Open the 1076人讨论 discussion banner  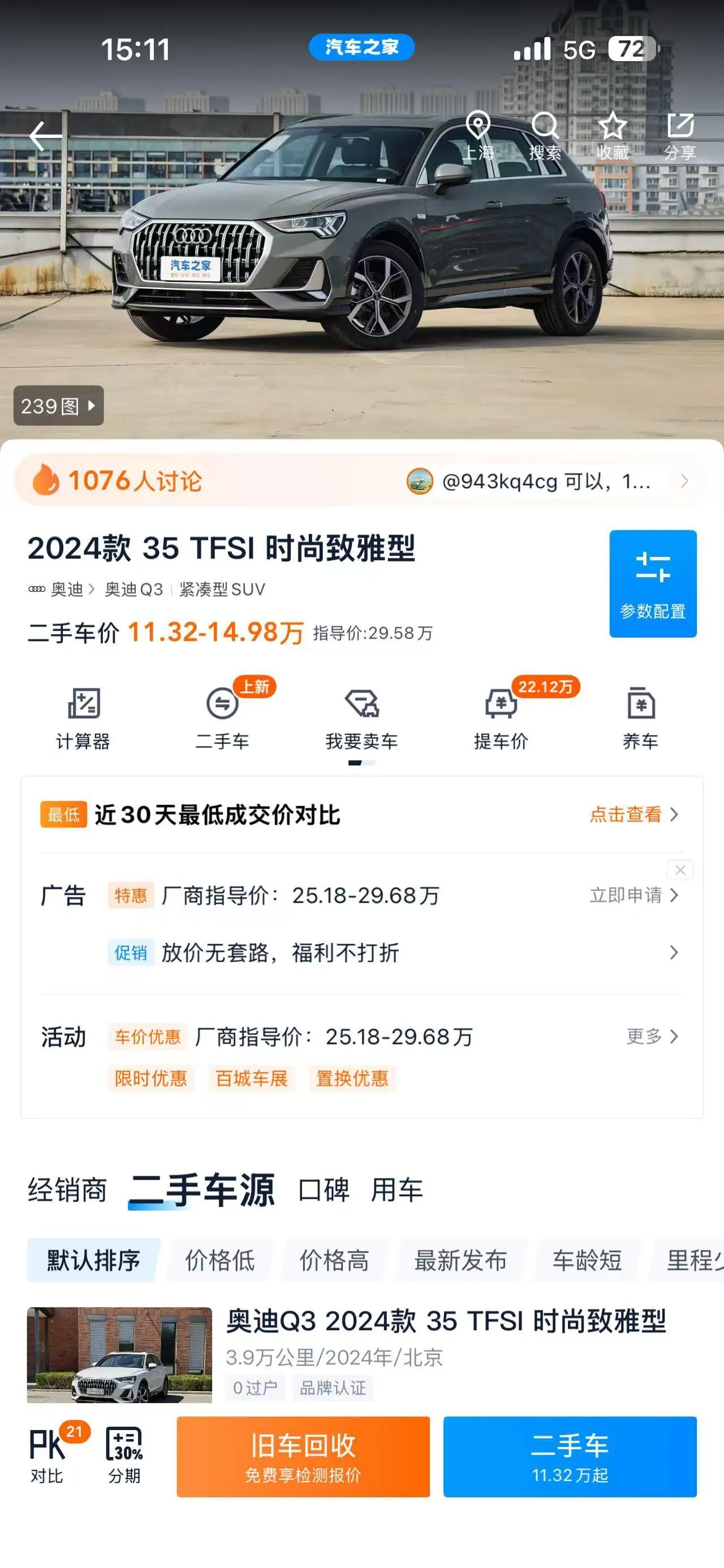tap(361, 480)
